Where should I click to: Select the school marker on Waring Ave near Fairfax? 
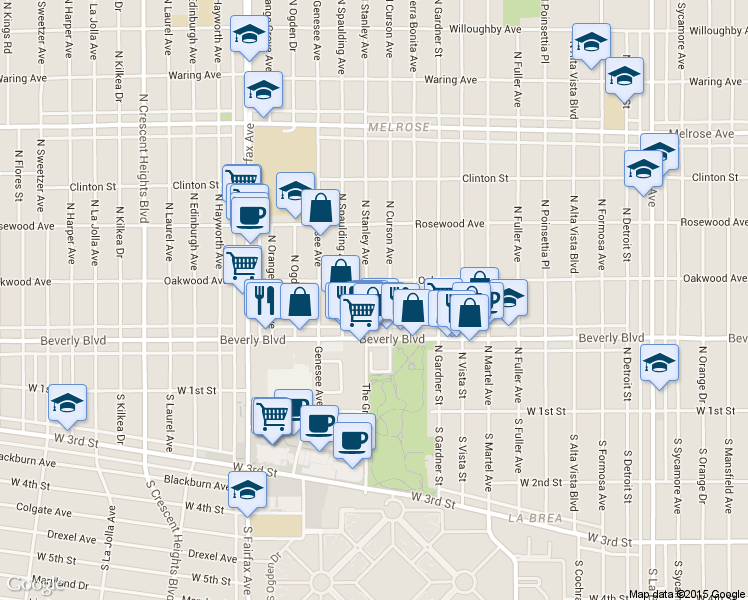click(x=264, y=90)
